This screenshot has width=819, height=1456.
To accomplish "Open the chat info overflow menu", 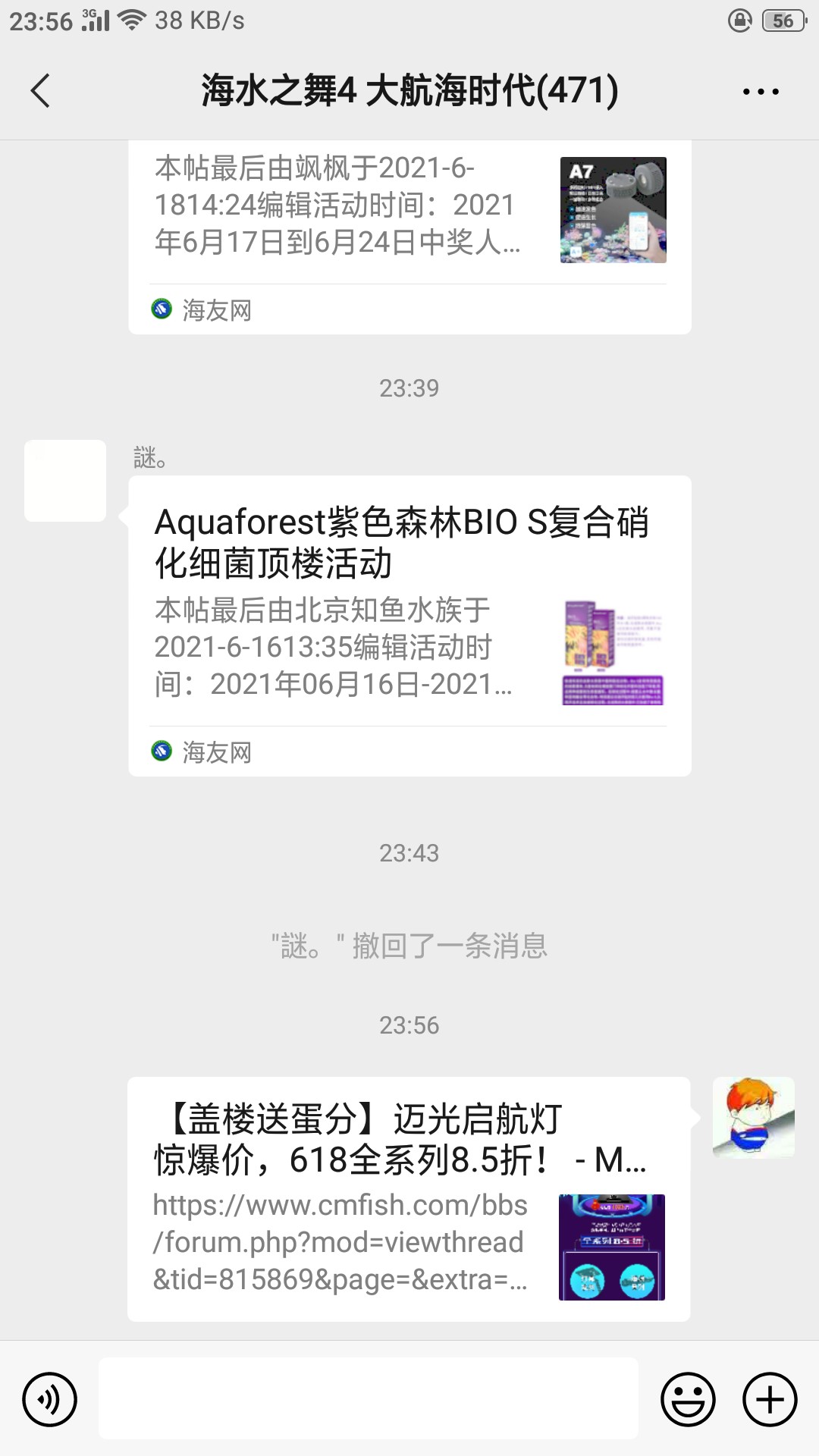I will 760,92.
